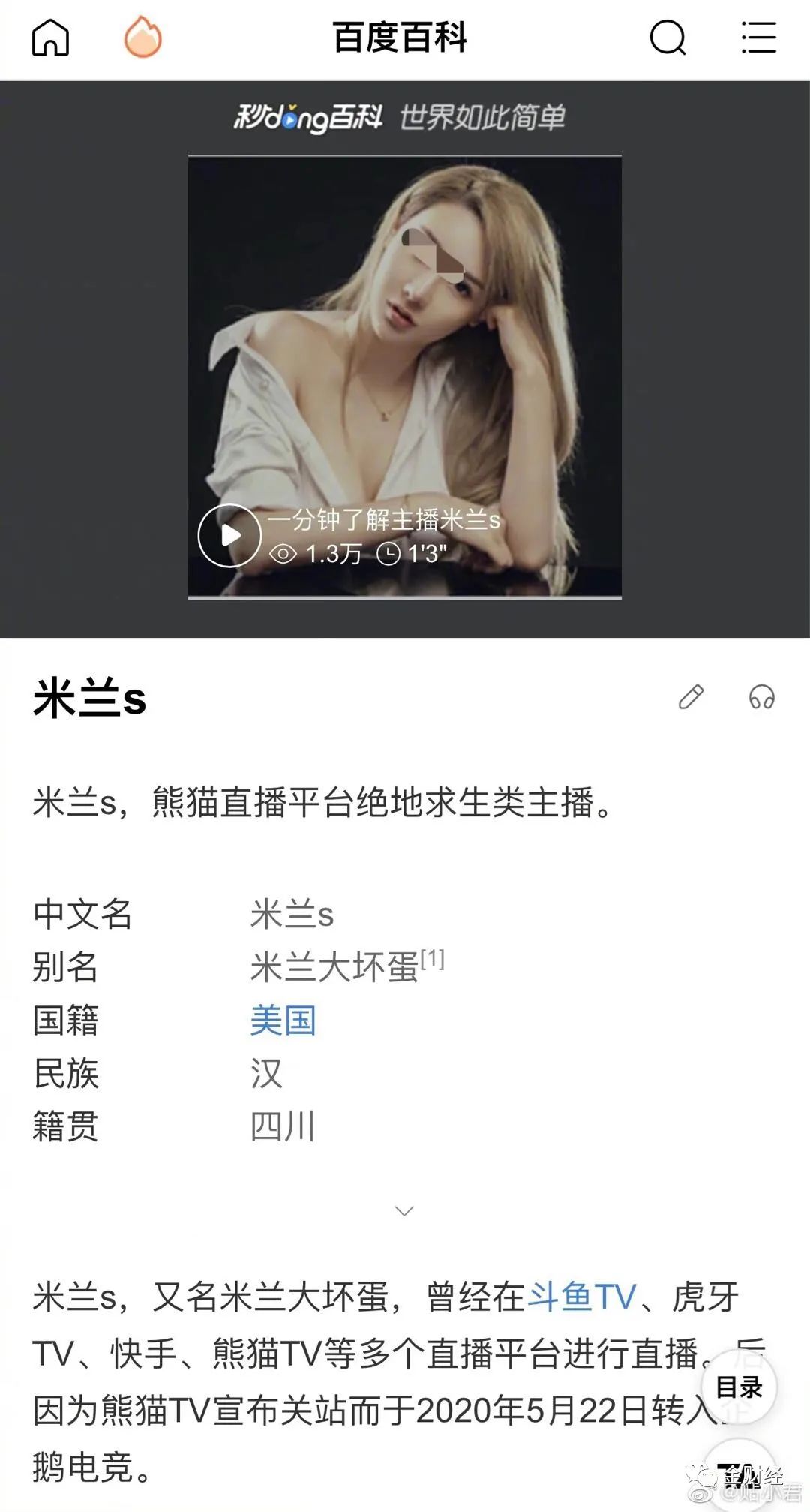Open the list menu icon at top right
Viewport: 810px width, 1512px height.
coord(757,36)
